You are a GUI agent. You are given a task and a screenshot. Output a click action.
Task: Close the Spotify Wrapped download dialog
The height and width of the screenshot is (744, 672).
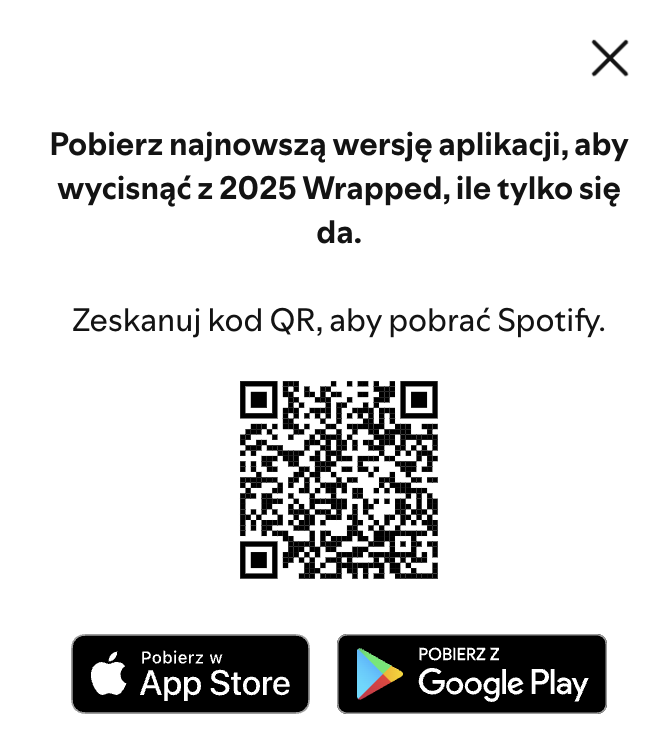tap(609, 59)
